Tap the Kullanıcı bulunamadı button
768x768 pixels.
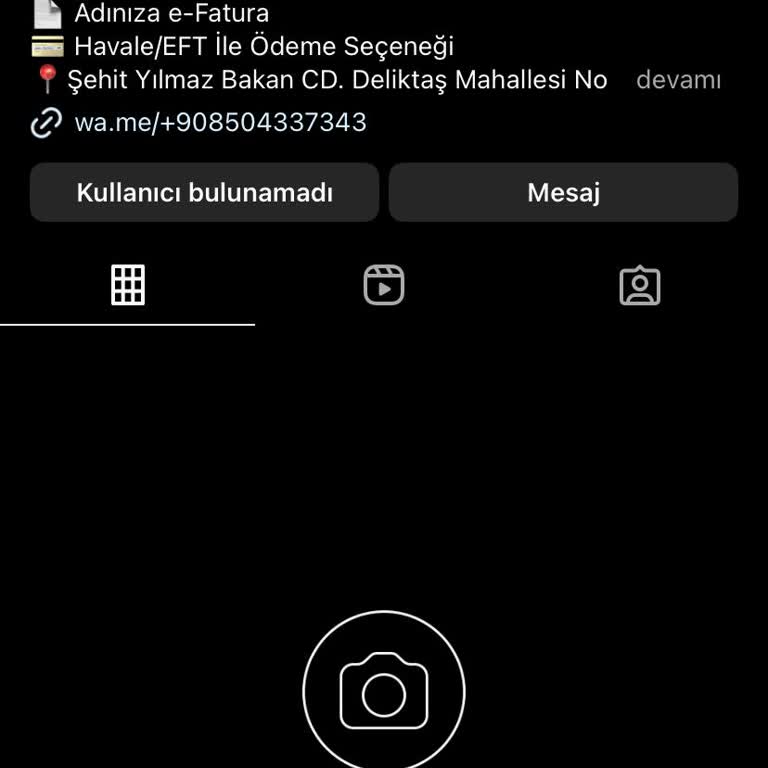point(204,193)
